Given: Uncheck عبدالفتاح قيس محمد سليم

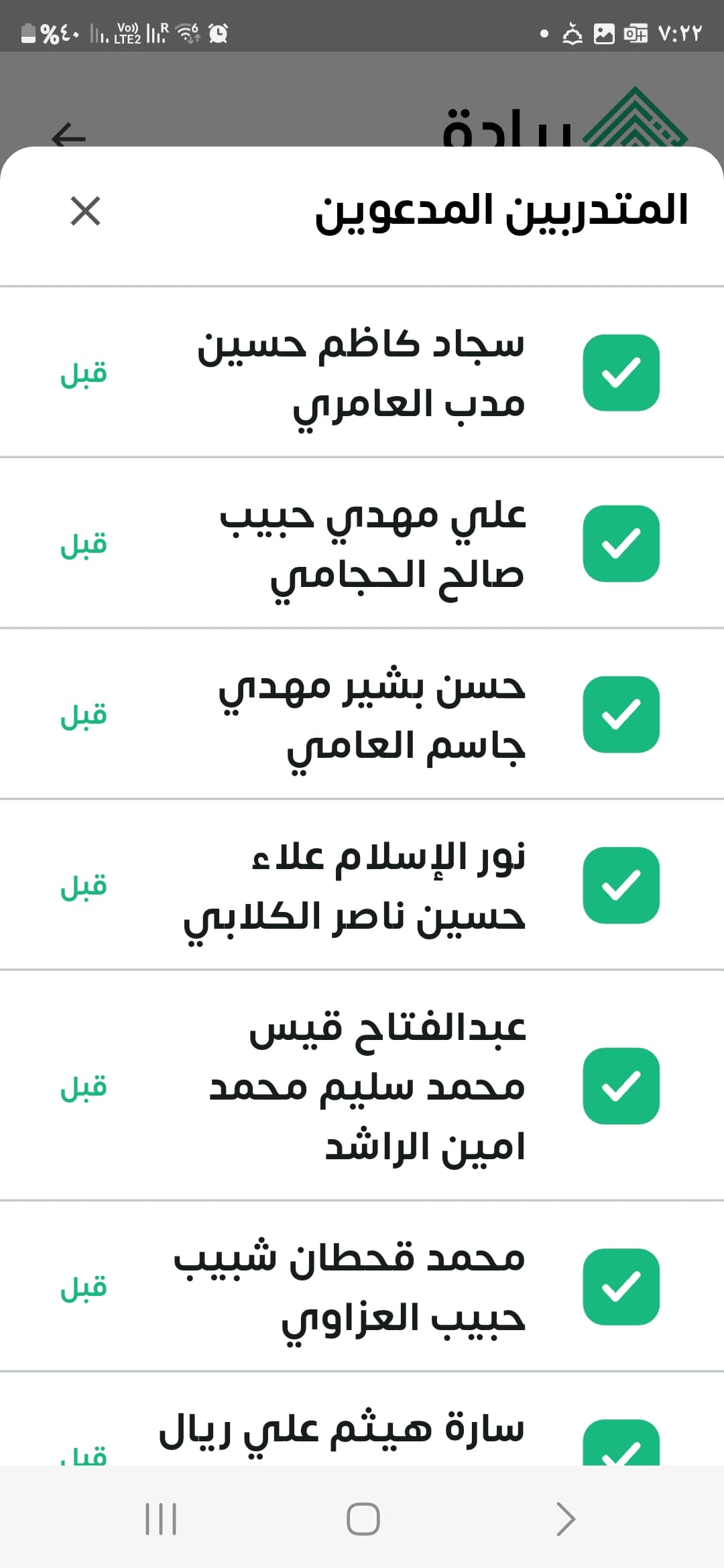Looking at the screenshot, I should [621, 1086].
